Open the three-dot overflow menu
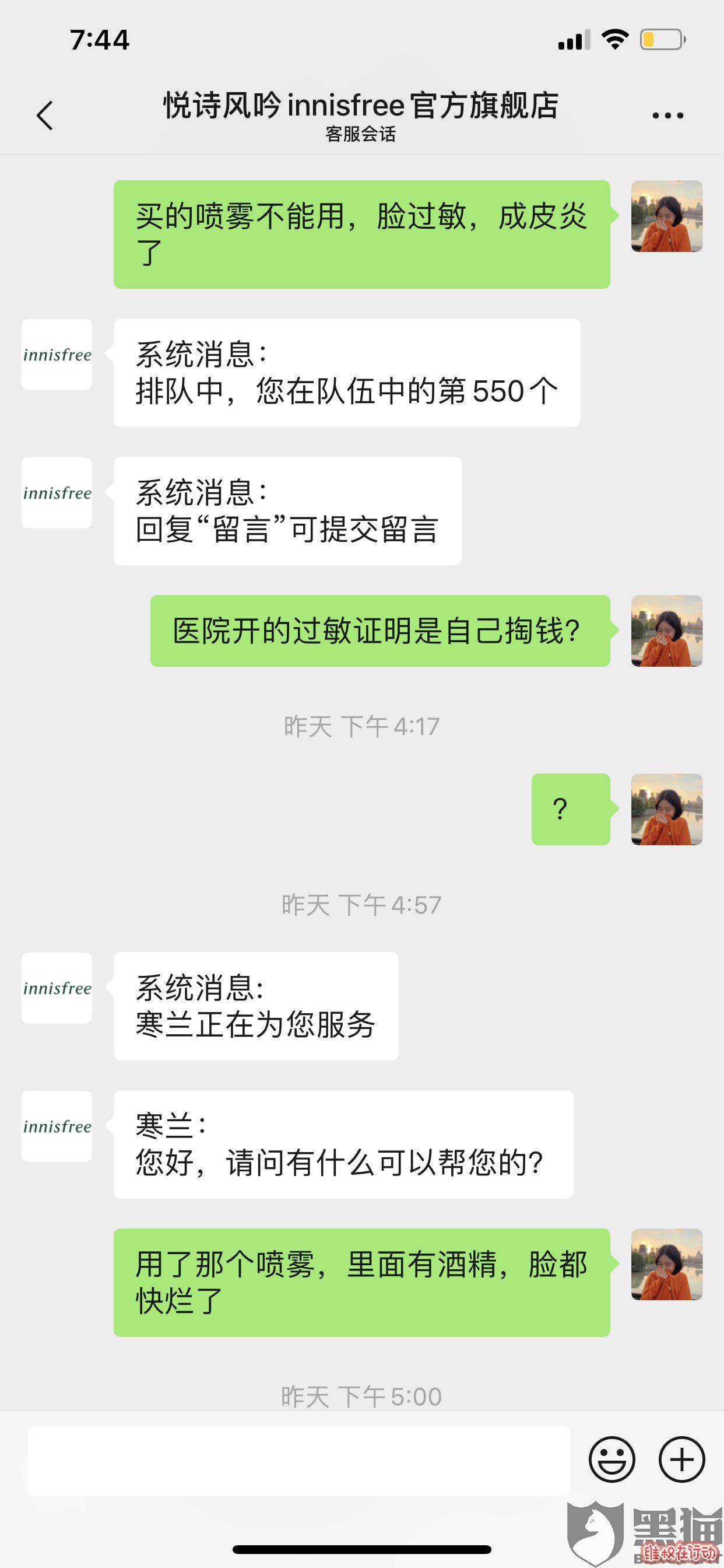The image size is (724, 1568). tap(667, 115)
